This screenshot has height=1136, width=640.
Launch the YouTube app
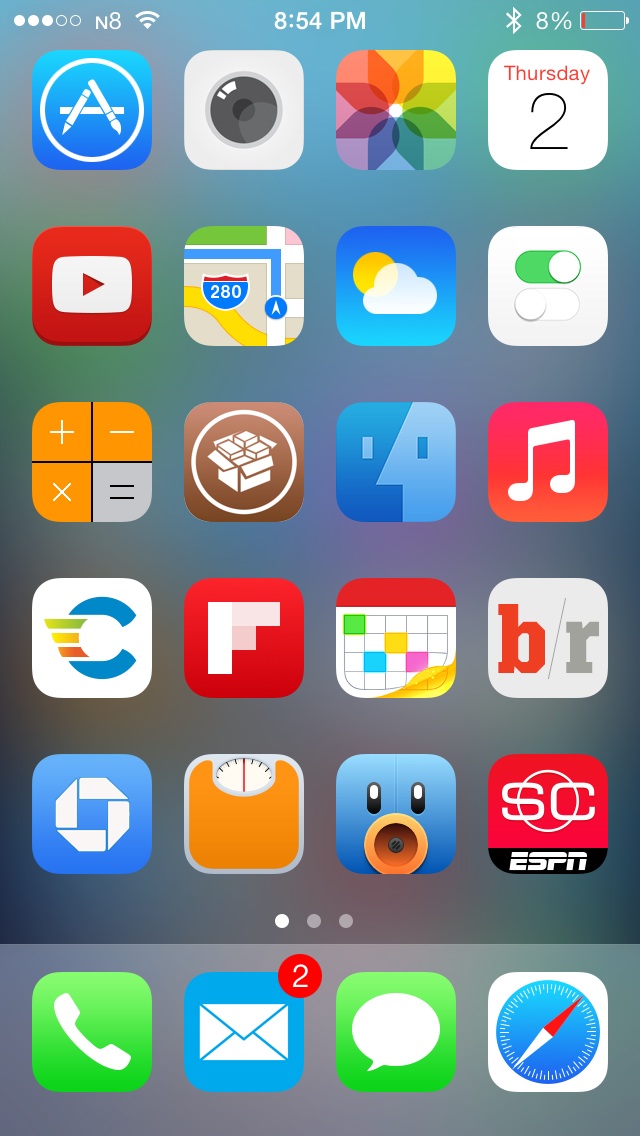click(92, 286)
